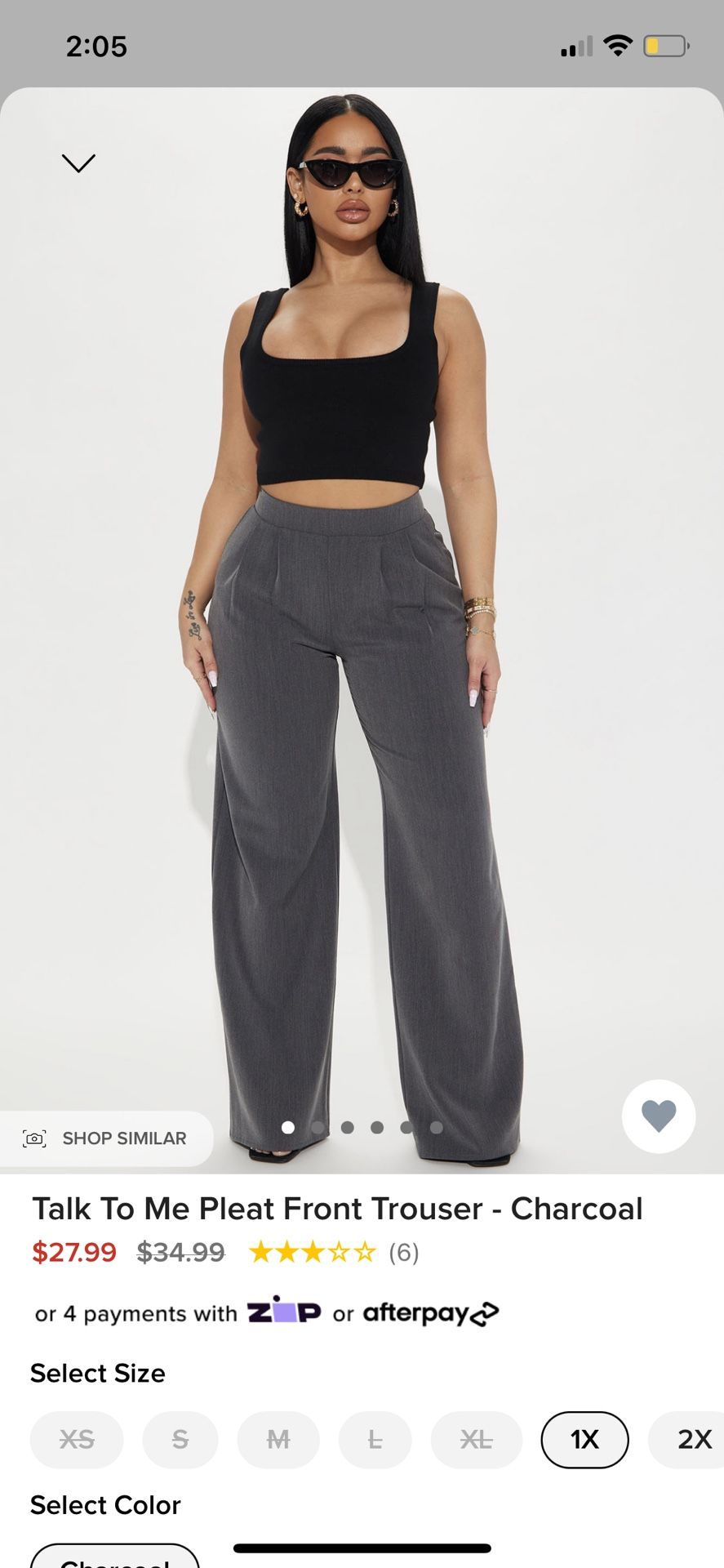Collapse product page with down chevron
Viewport: 724px width, 1568px height.
click(78, 163)
